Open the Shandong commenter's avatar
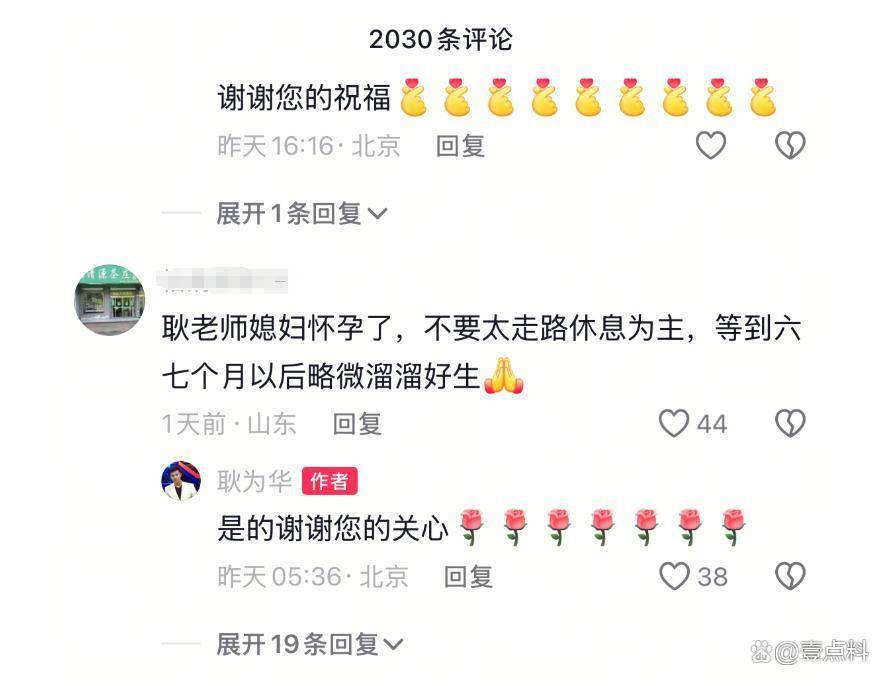The image size is (887, 683). click(110, 300)
